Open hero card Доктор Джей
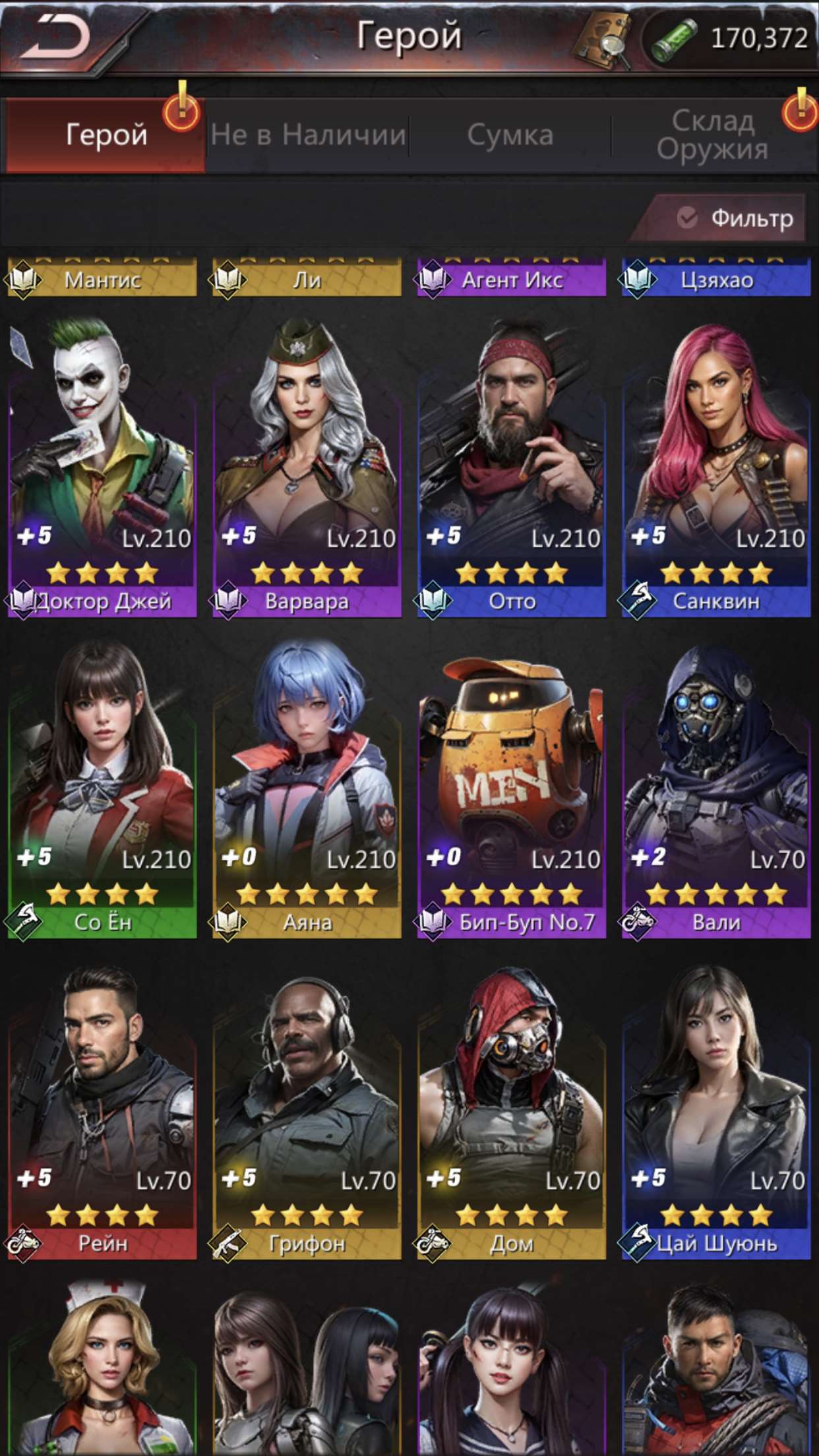This screenshot has width=819, height=1456. coord(102,468)
